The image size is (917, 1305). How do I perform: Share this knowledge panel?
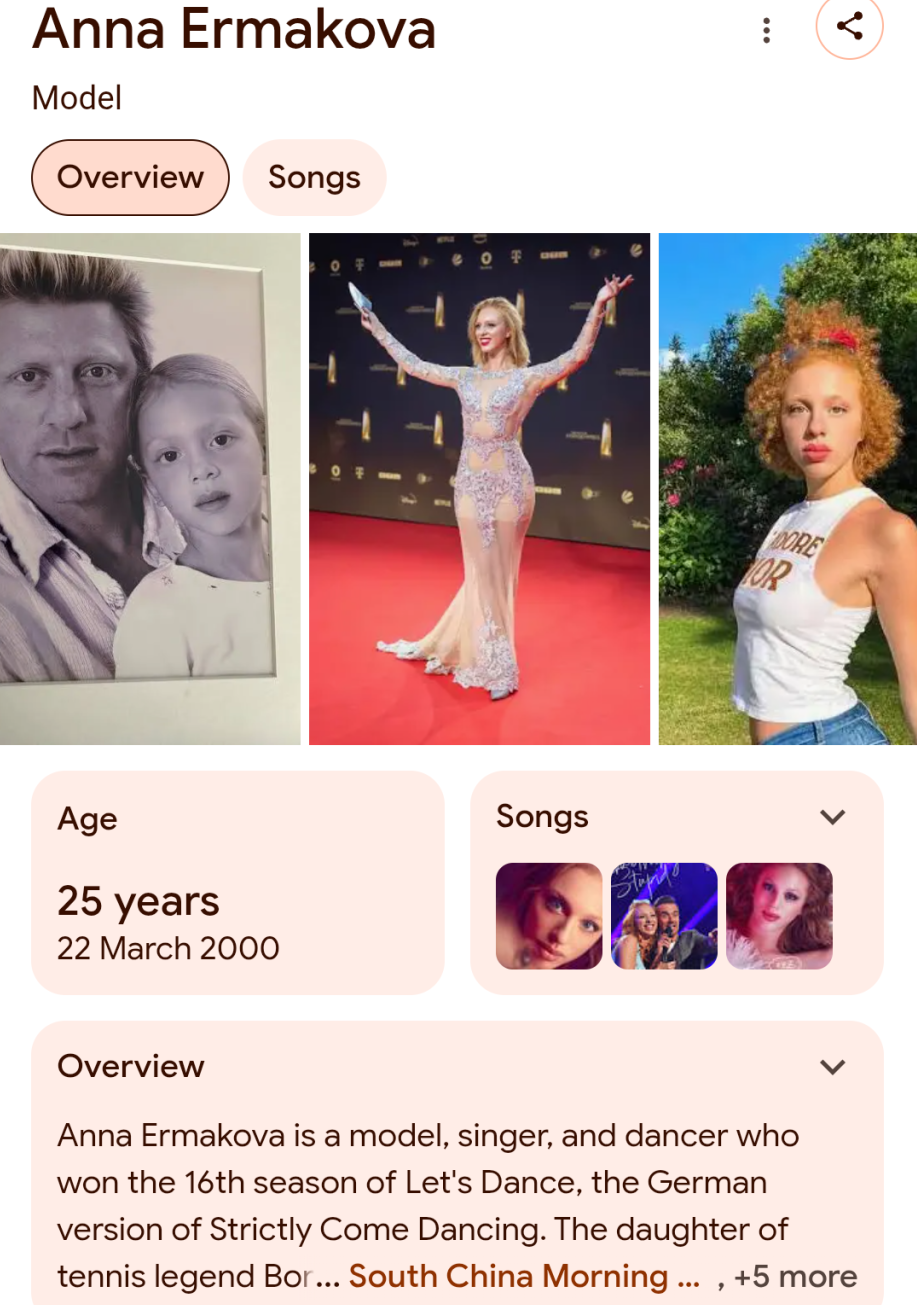[850, 27]
